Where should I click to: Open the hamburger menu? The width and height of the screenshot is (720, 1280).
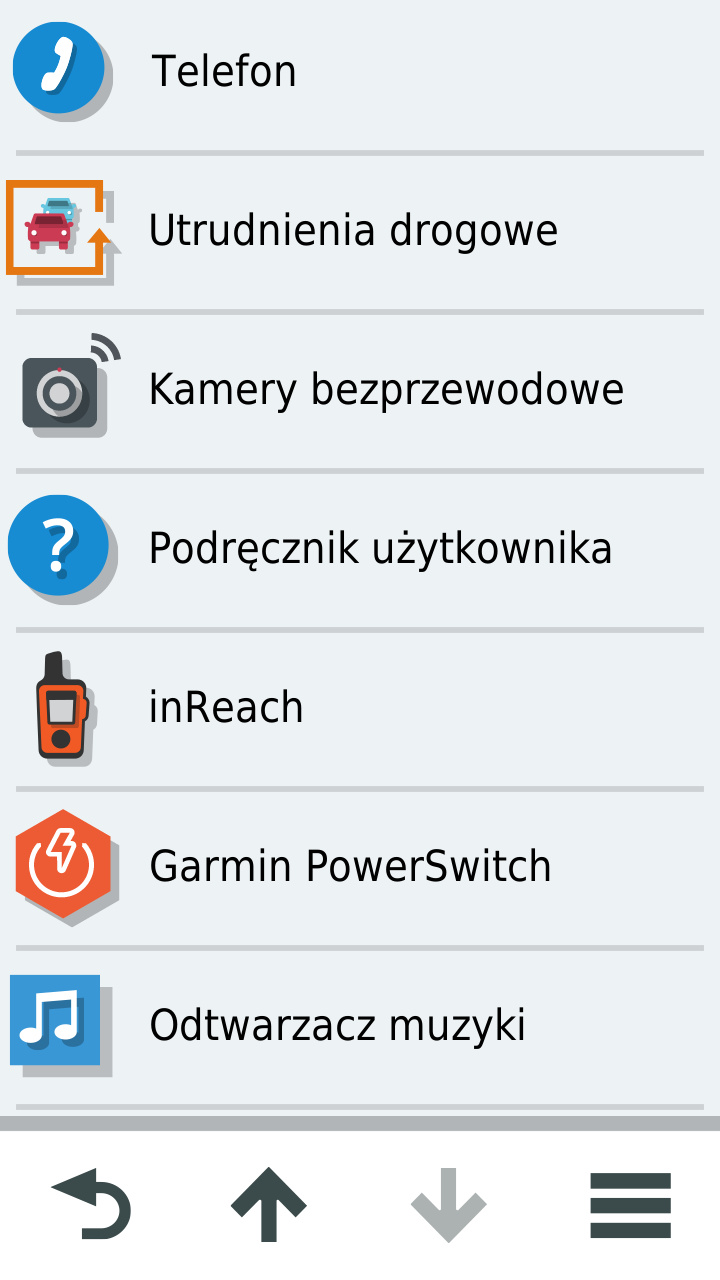[x=630, y=1205]
